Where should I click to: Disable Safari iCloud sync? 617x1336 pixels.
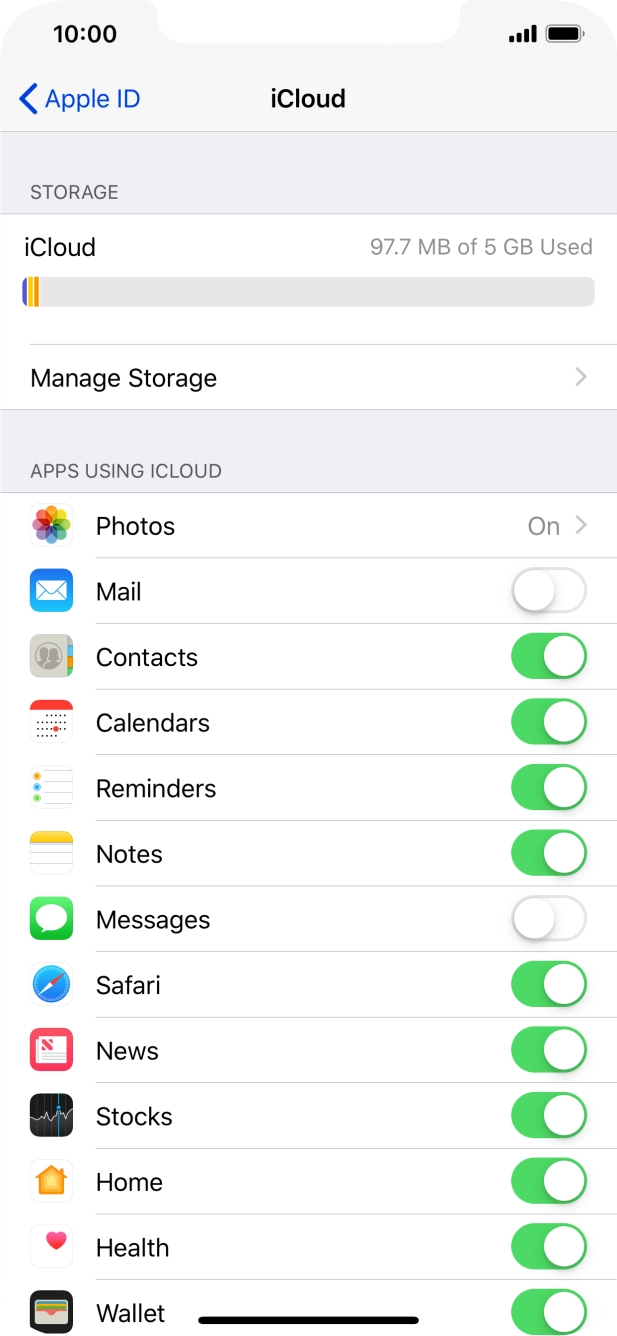point(548,985)
